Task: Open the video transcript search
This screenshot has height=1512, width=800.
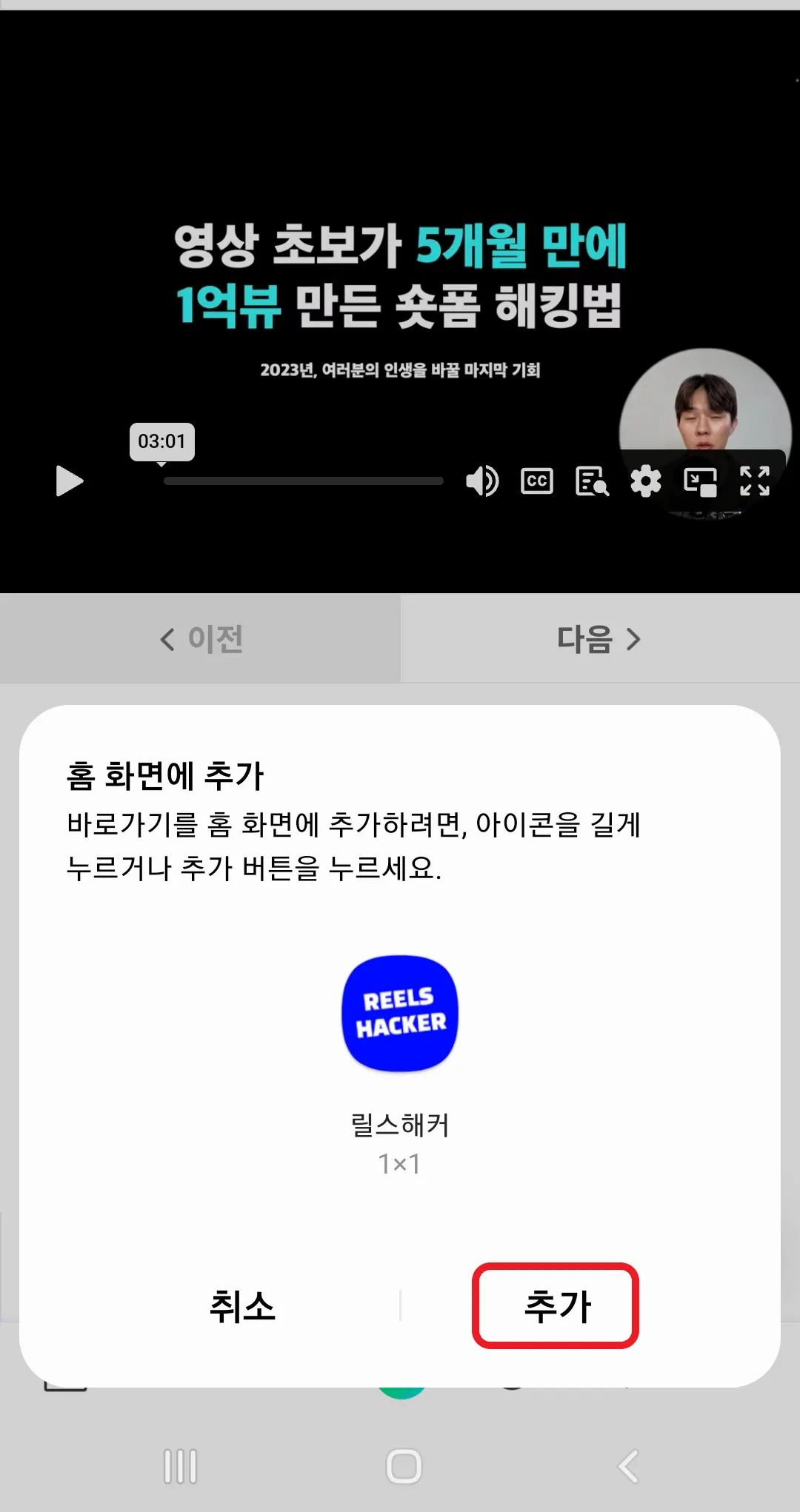Action: point(592,481)
